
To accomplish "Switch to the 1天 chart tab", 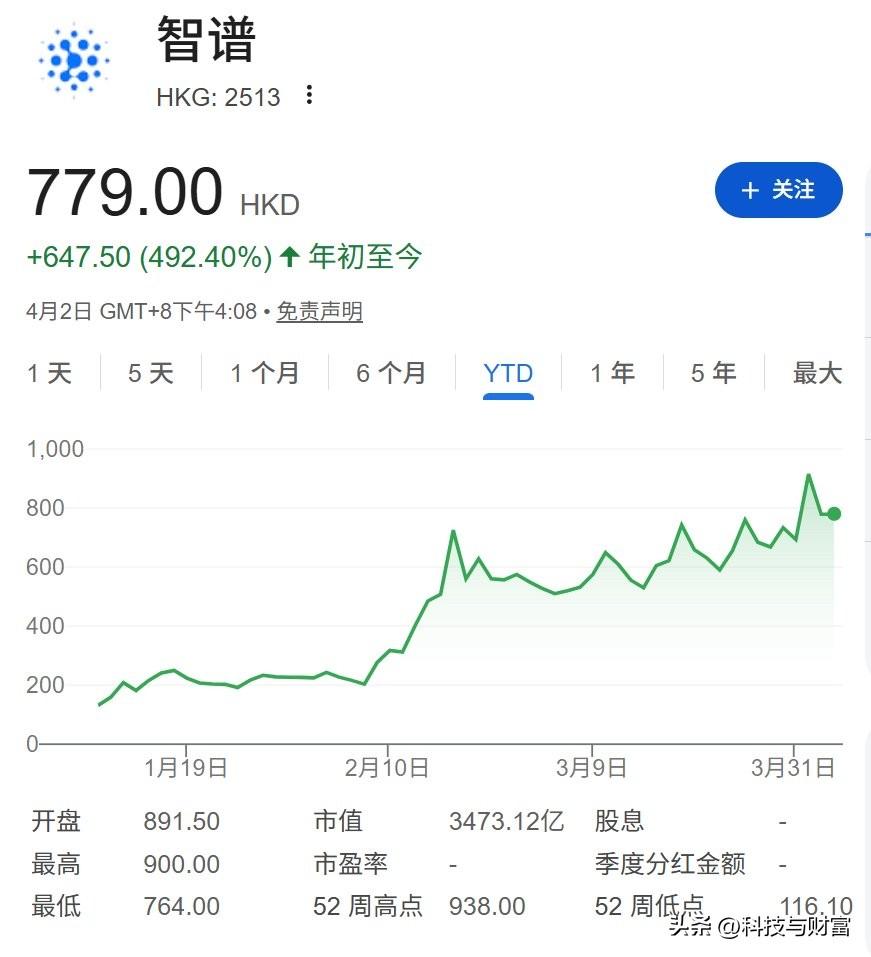I will 52,373.
